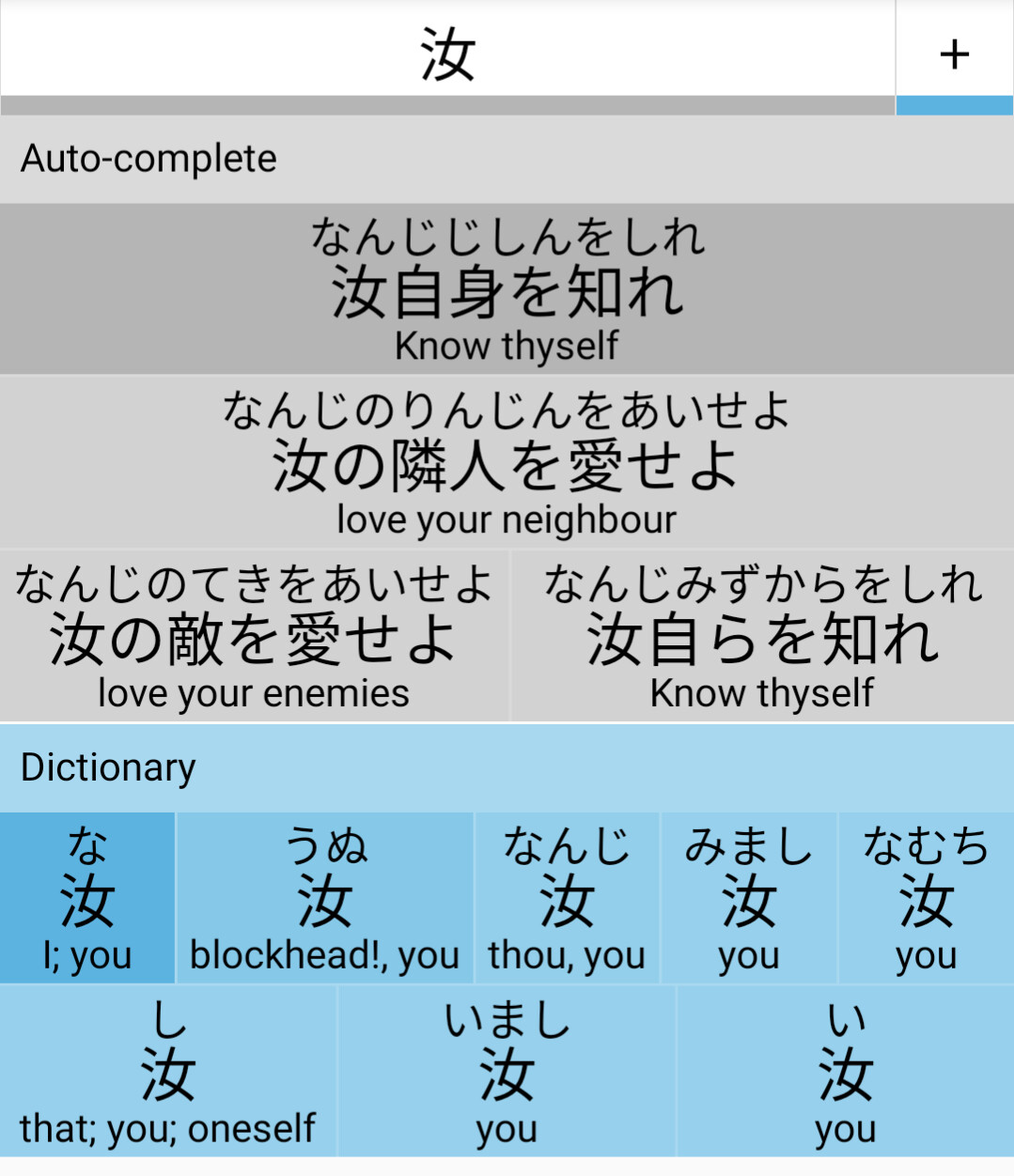Open dictionary entry なんじ thou, you
1014x1176 pixels.
[567, 899]
